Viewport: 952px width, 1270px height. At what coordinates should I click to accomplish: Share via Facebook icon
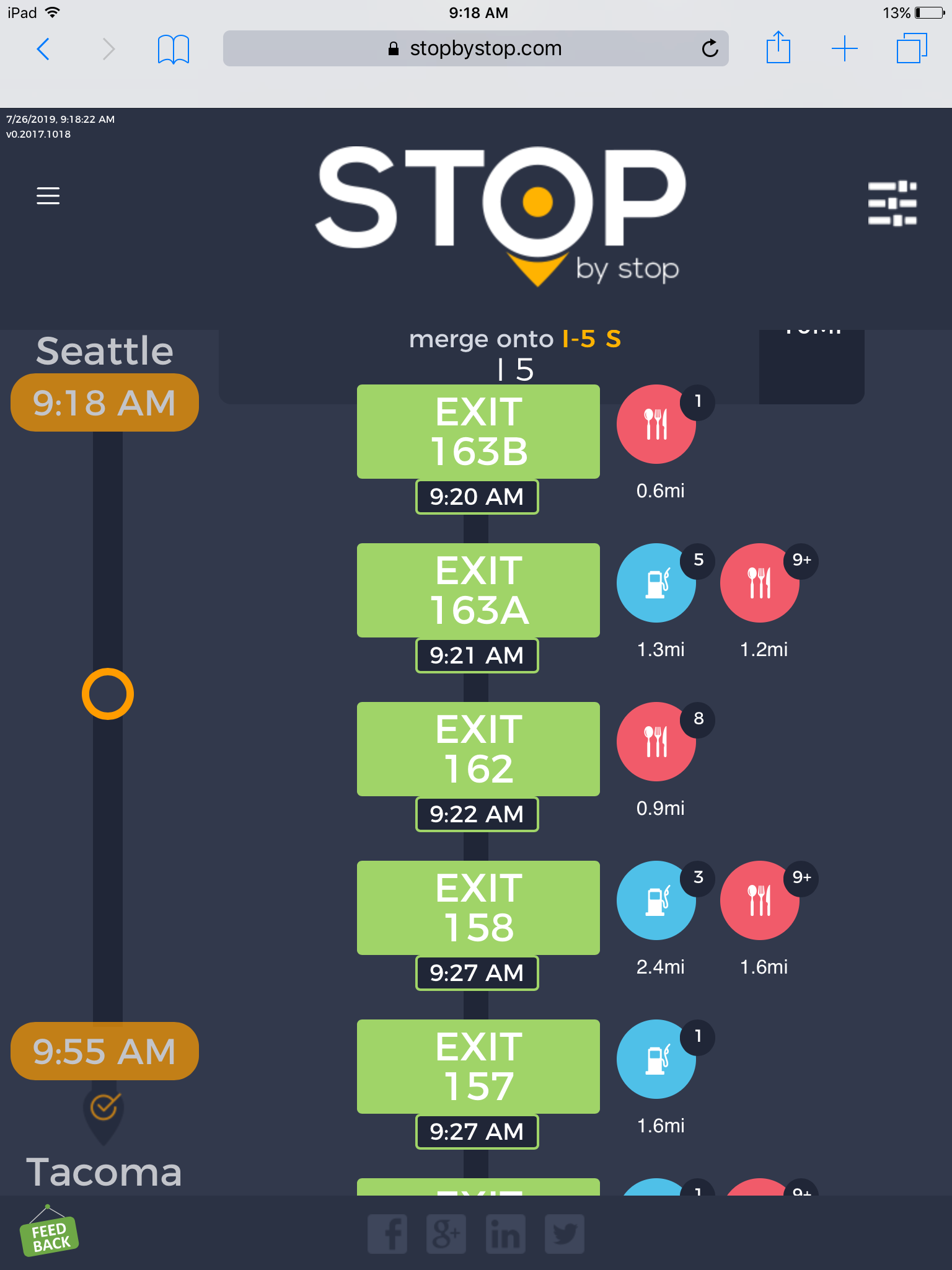click(387, 1234)
